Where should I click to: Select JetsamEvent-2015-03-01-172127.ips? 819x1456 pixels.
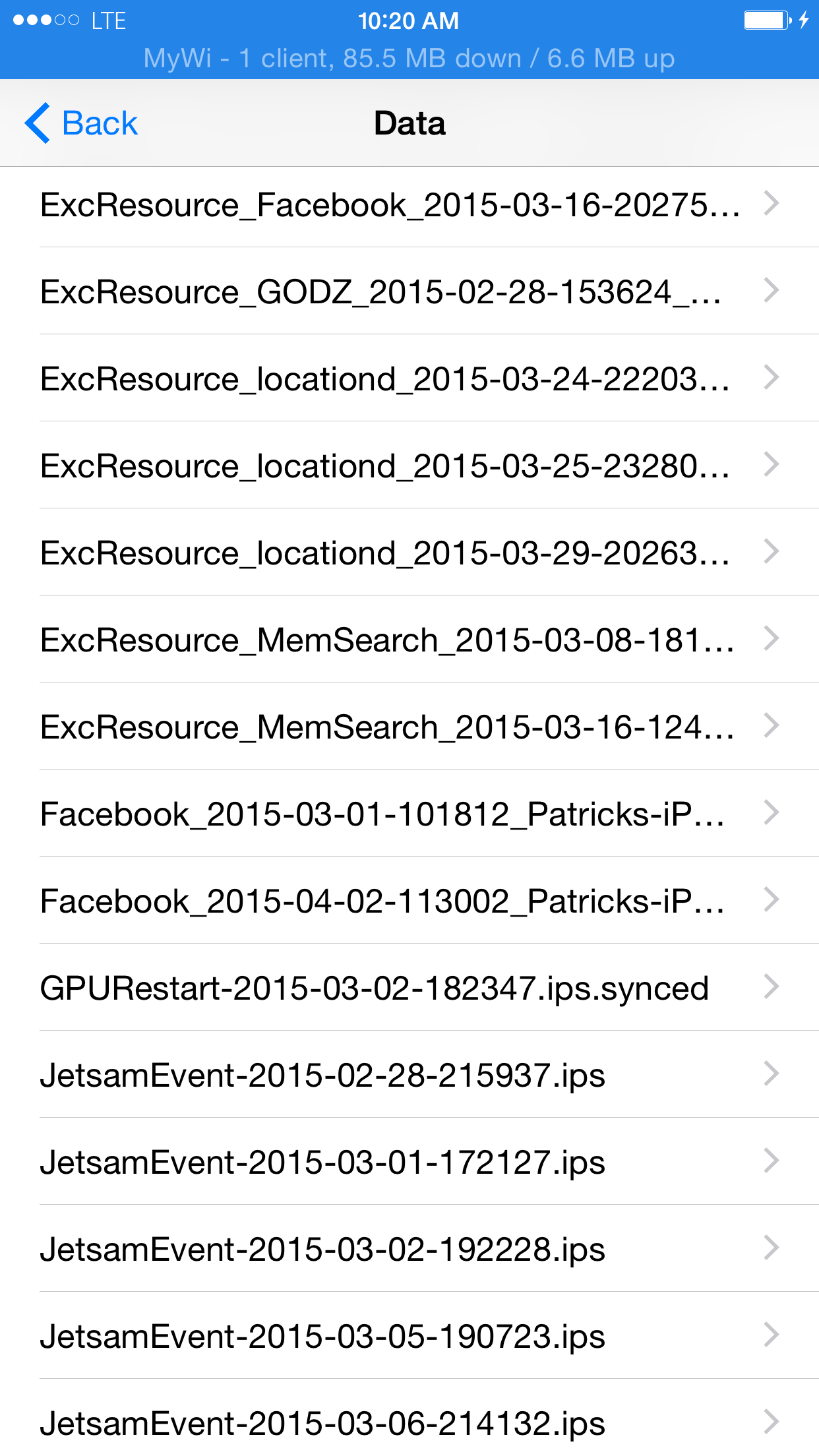(x=409, y=1162)
